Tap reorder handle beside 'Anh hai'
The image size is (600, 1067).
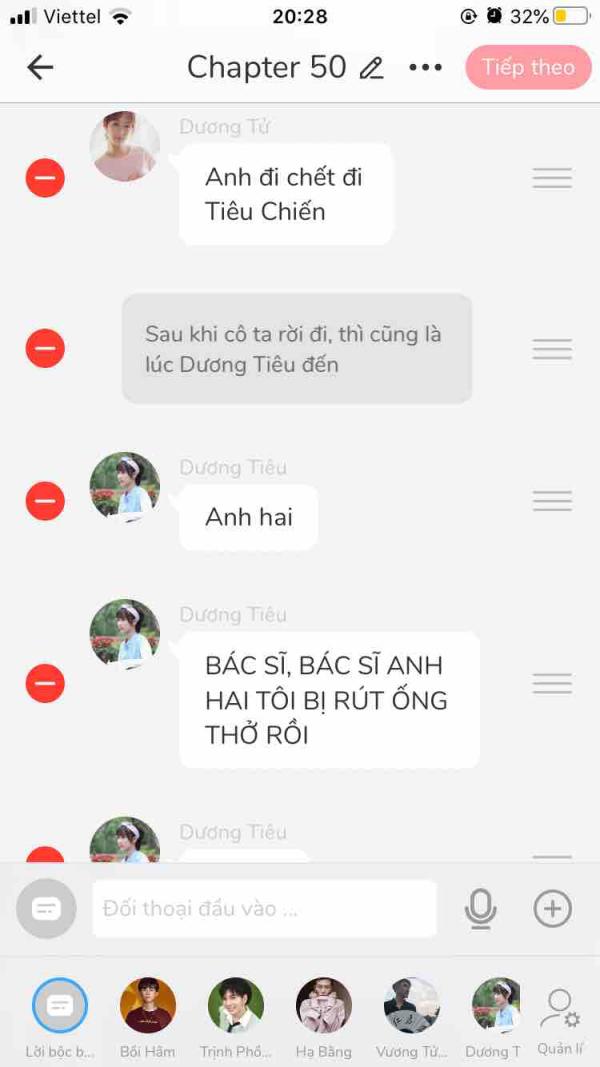pyautogui.click(x=552, y=501)
